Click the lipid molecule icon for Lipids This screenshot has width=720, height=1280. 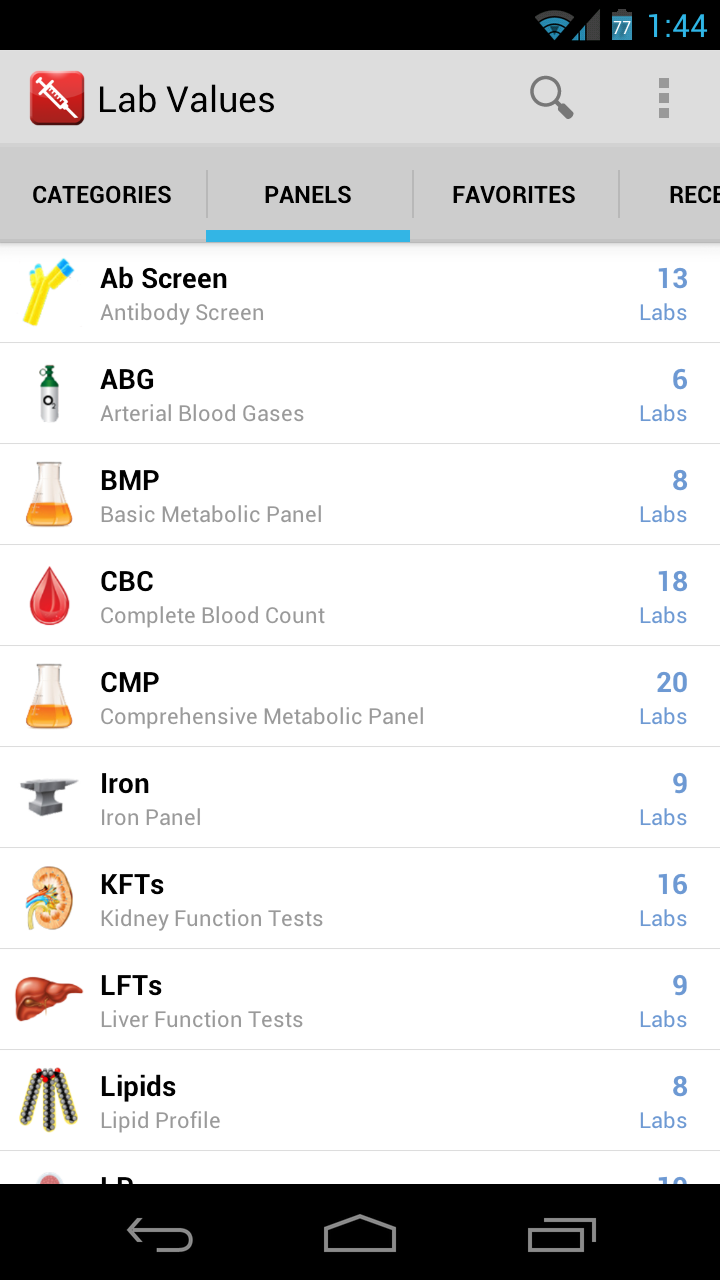[48, 1100]
